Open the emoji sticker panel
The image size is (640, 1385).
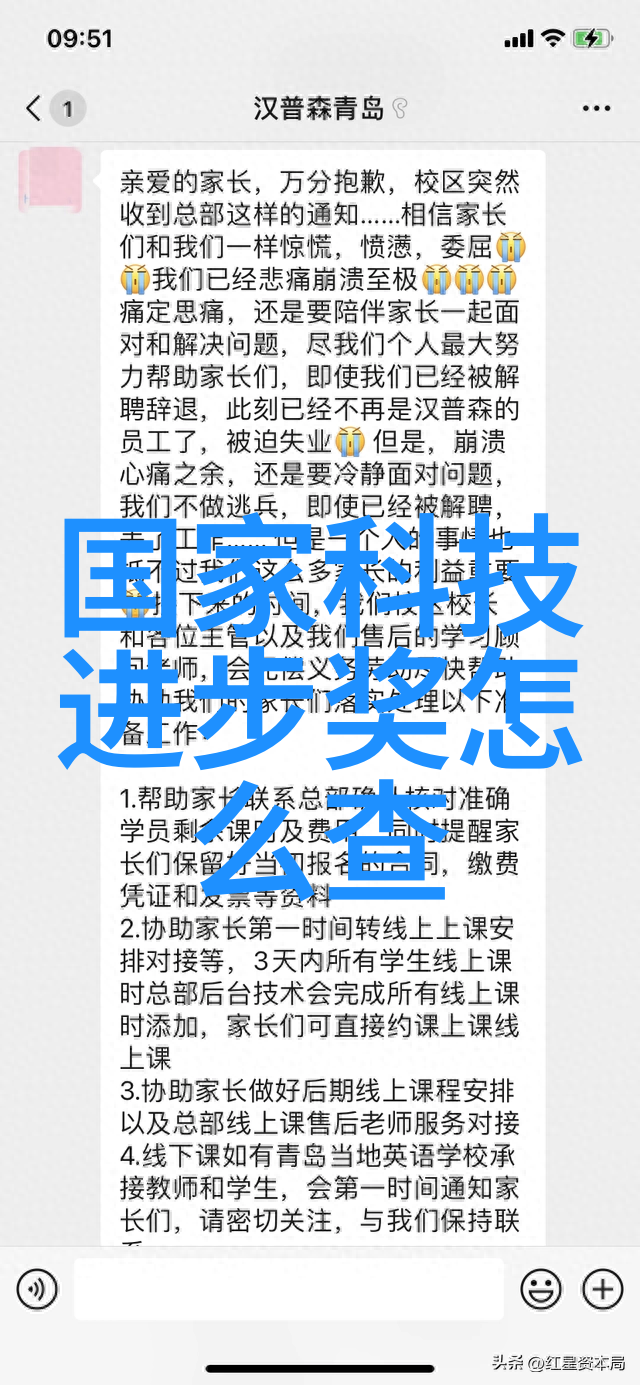pos(541,1289)
